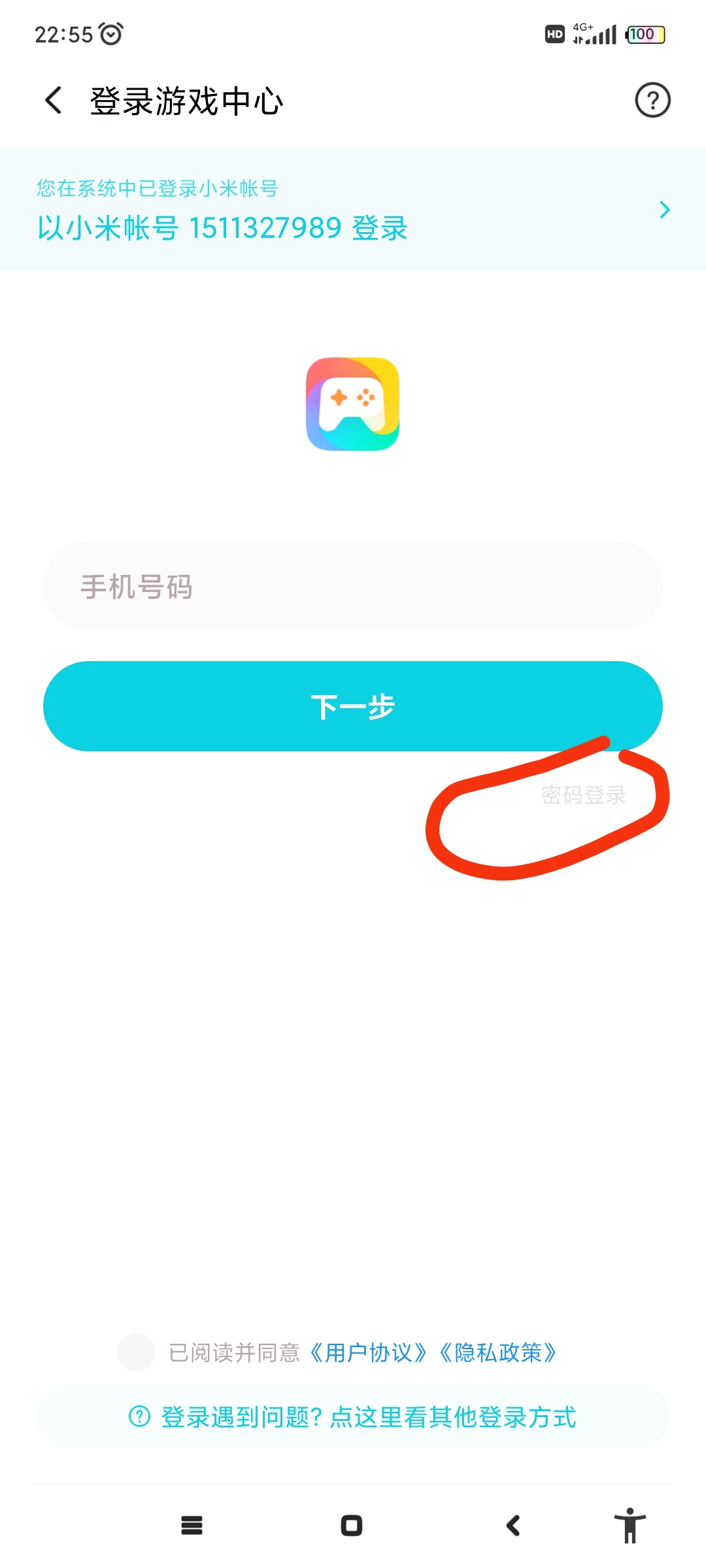Go back from the login page

pyautogui.click(x=54, y=101)
